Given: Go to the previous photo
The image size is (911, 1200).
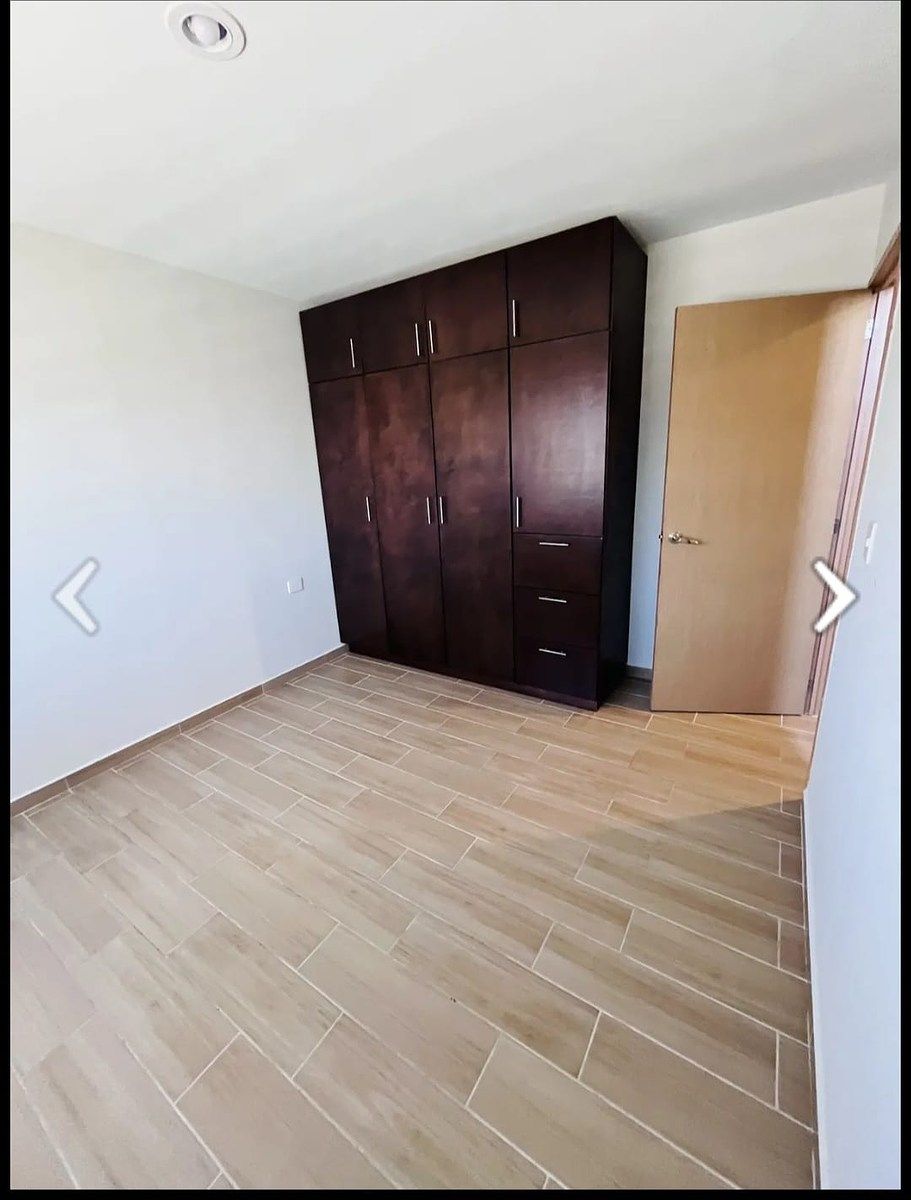Looking at the screenshot, I should [x=77, y=596].
